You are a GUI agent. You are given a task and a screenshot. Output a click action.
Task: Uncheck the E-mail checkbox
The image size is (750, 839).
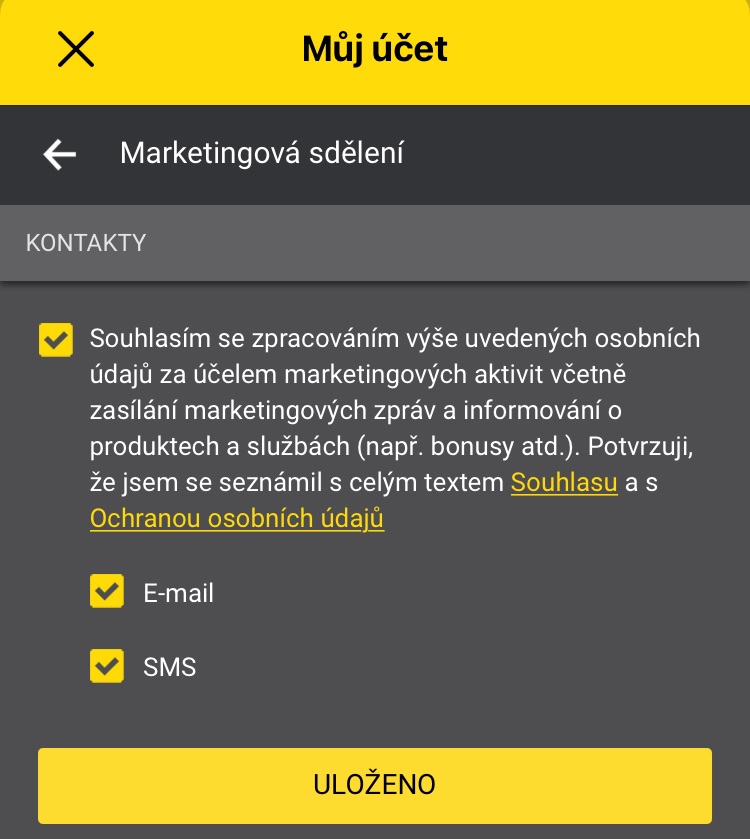click(107, 592)
